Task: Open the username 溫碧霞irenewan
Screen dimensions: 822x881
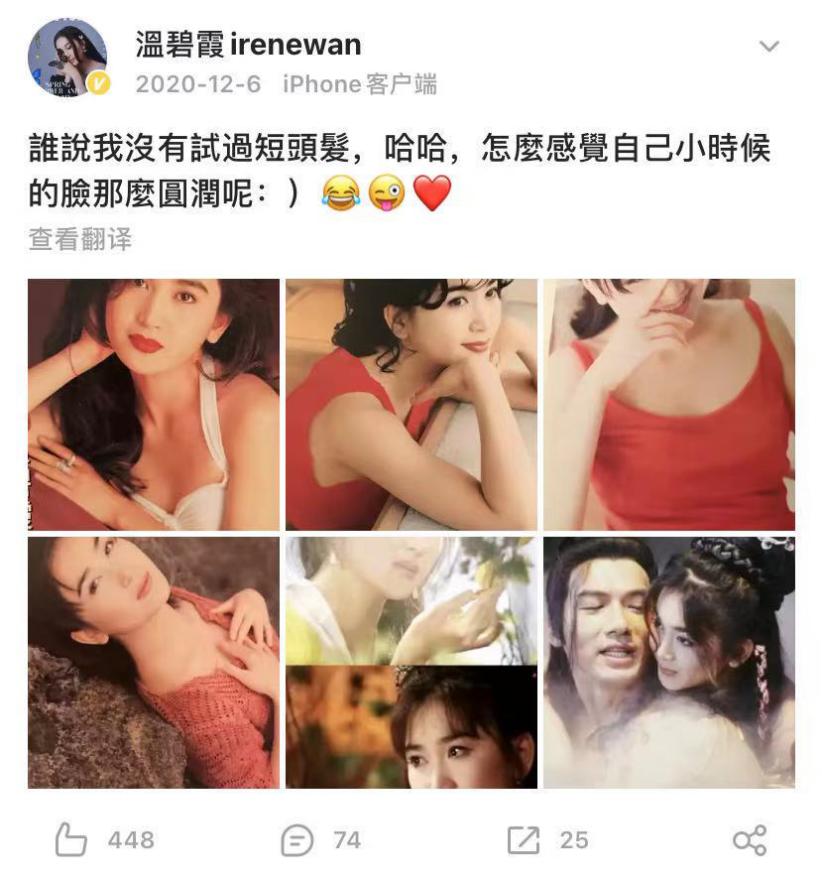Action: 248,45
